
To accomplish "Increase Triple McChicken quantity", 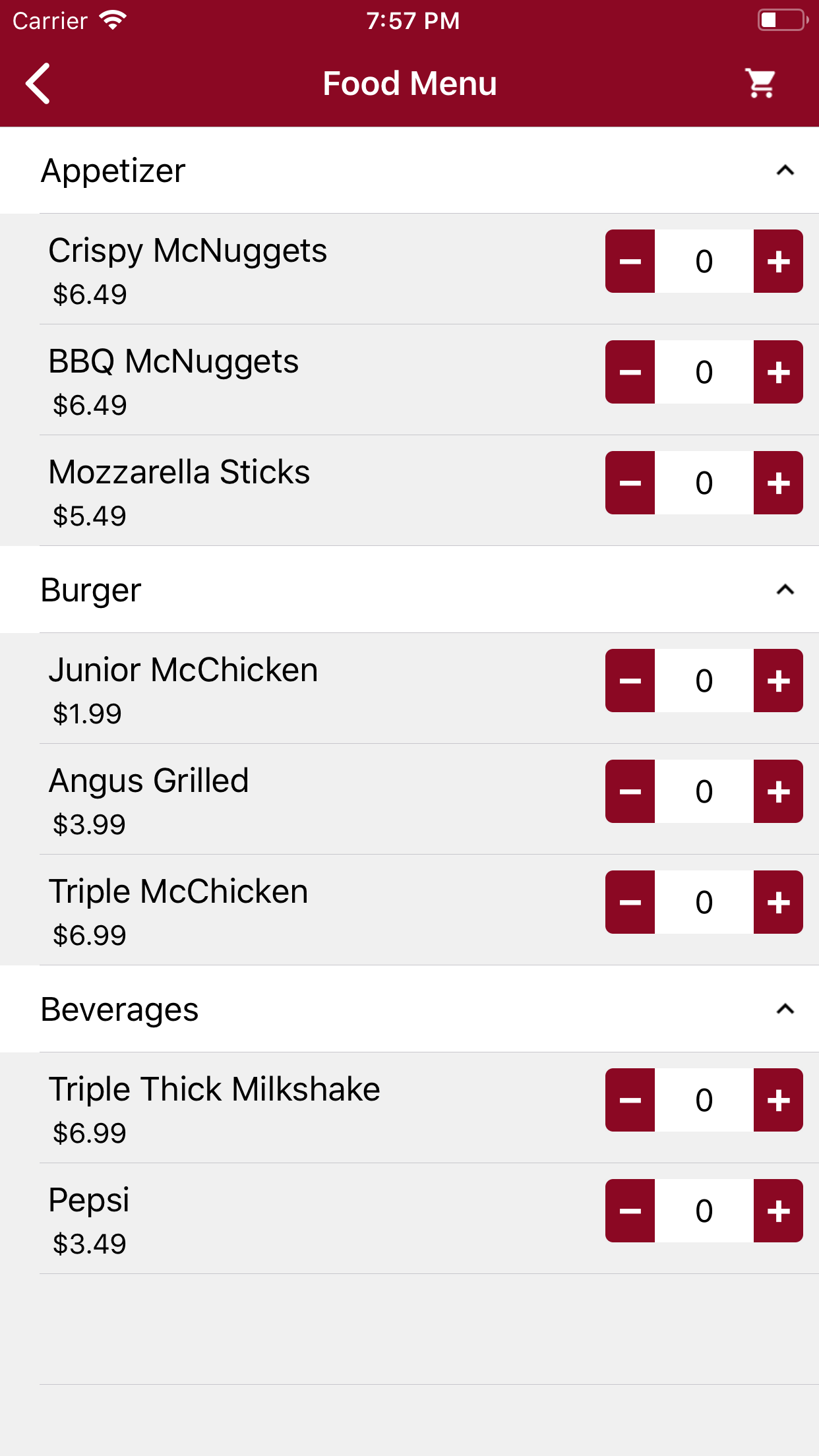I will point(778,903).
